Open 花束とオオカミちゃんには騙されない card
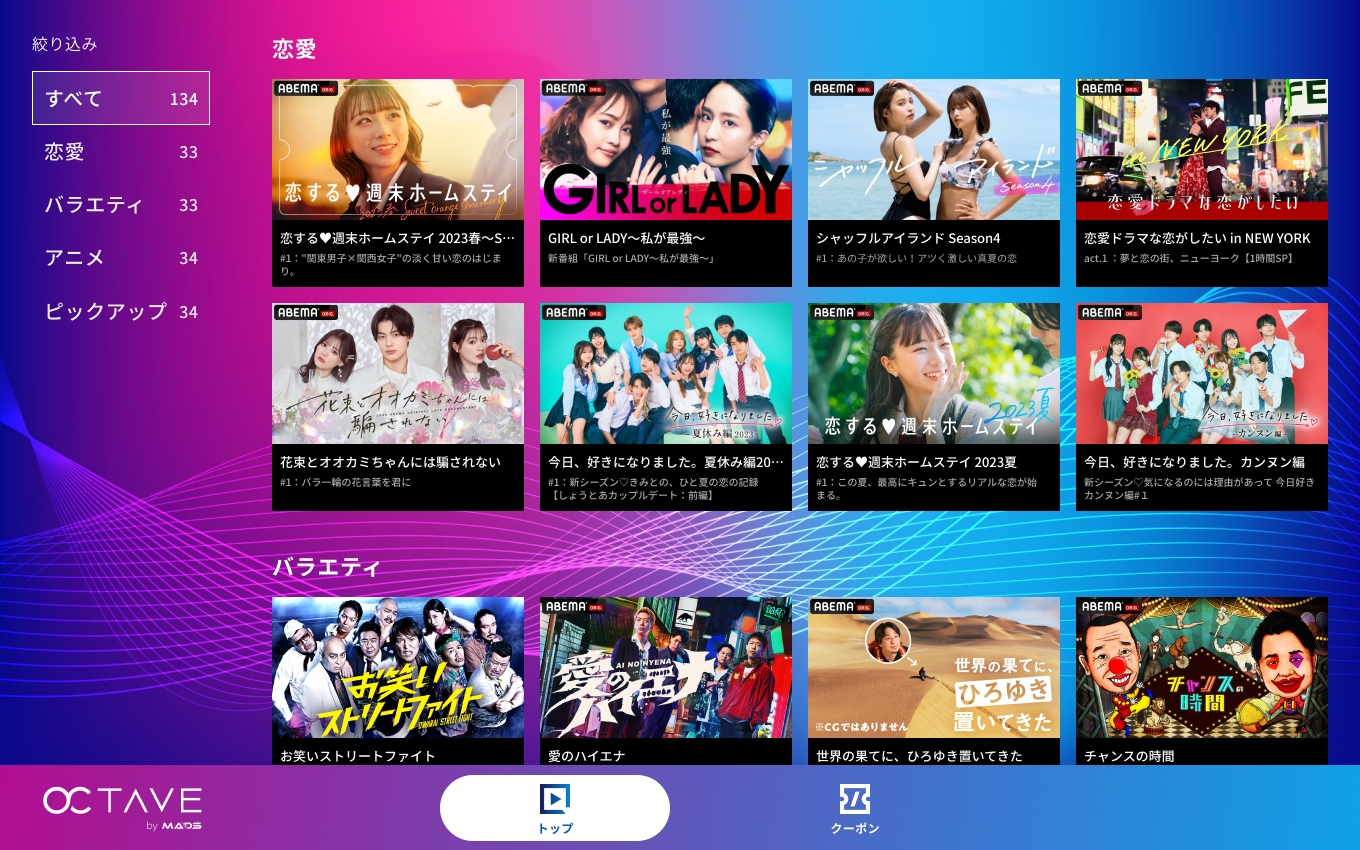This screenshot has height=850, width=1360. (x=398, y=407)
